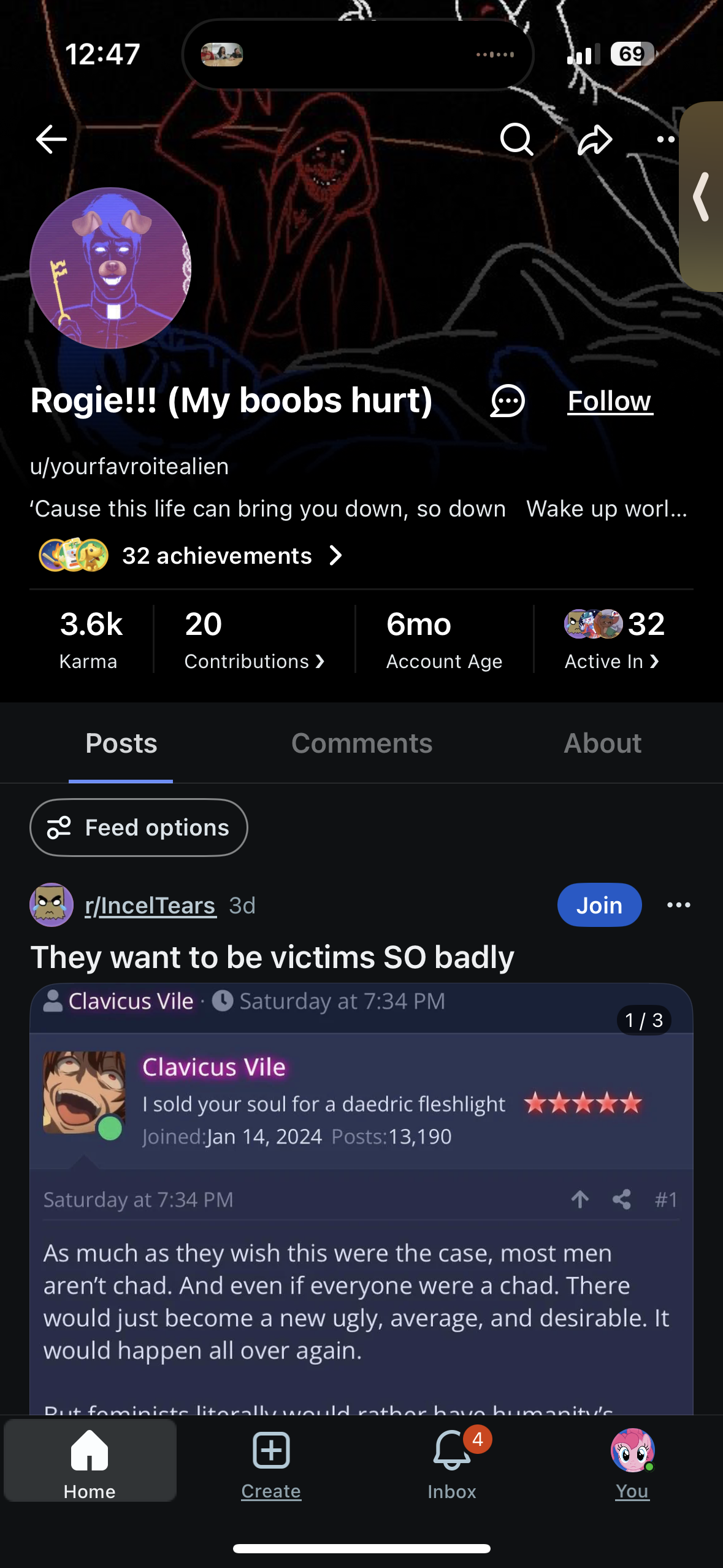This screenshot has height=1568, width=723.
Task: Open the profile overflow menu
Action: tap(665, 140)
